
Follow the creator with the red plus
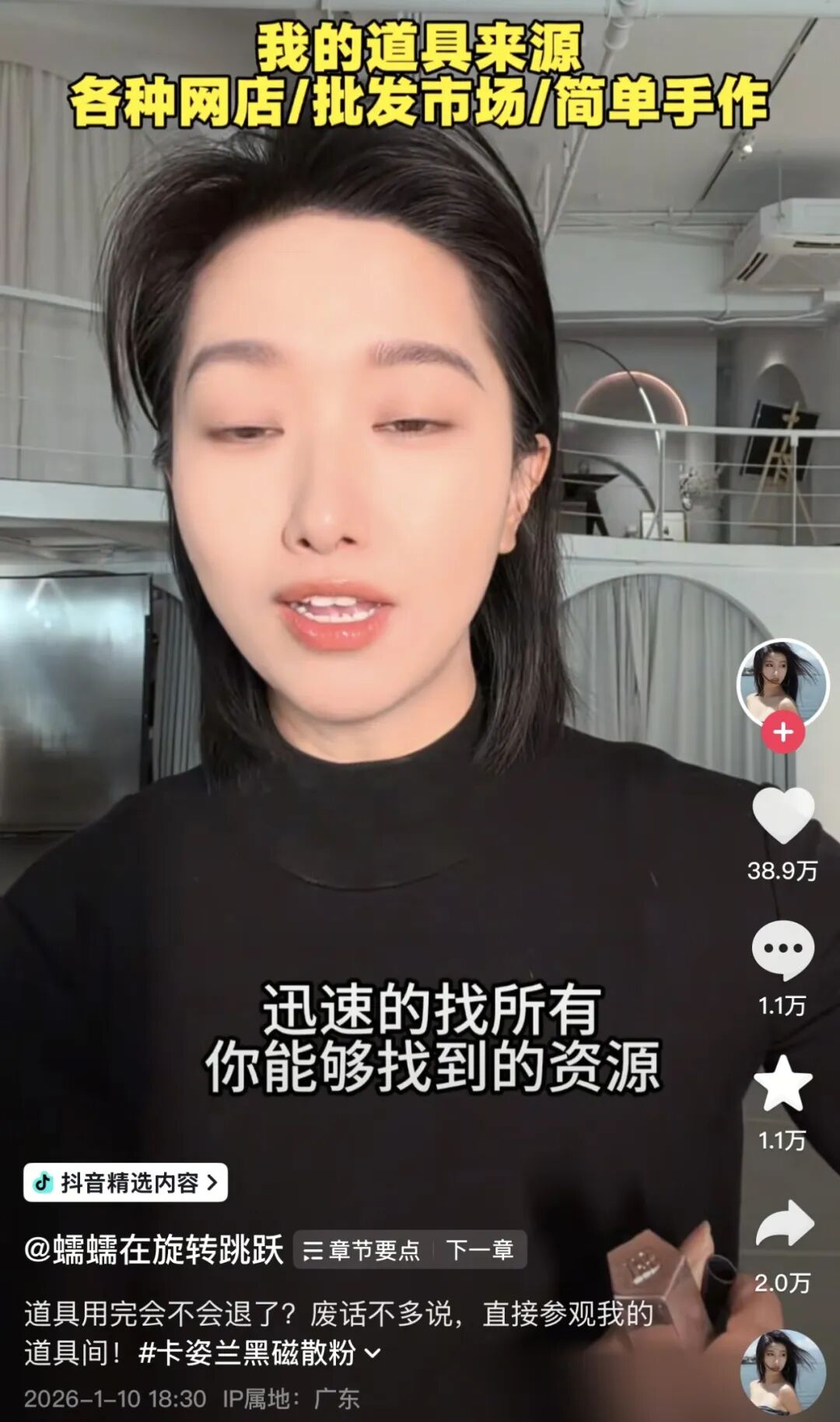[782, 733]
